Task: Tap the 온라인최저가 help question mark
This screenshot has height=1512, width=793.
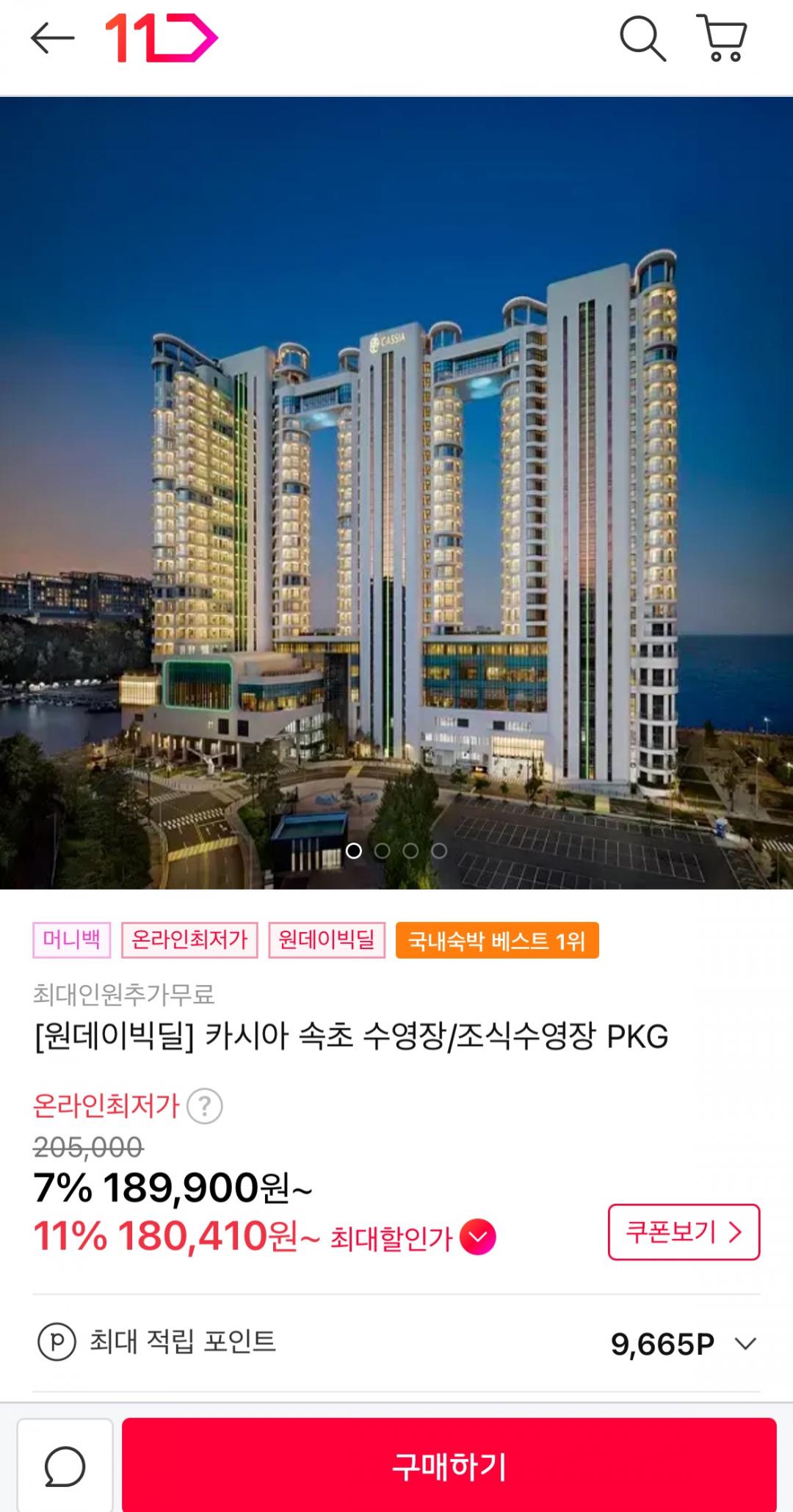Action: pos(205,1106)
